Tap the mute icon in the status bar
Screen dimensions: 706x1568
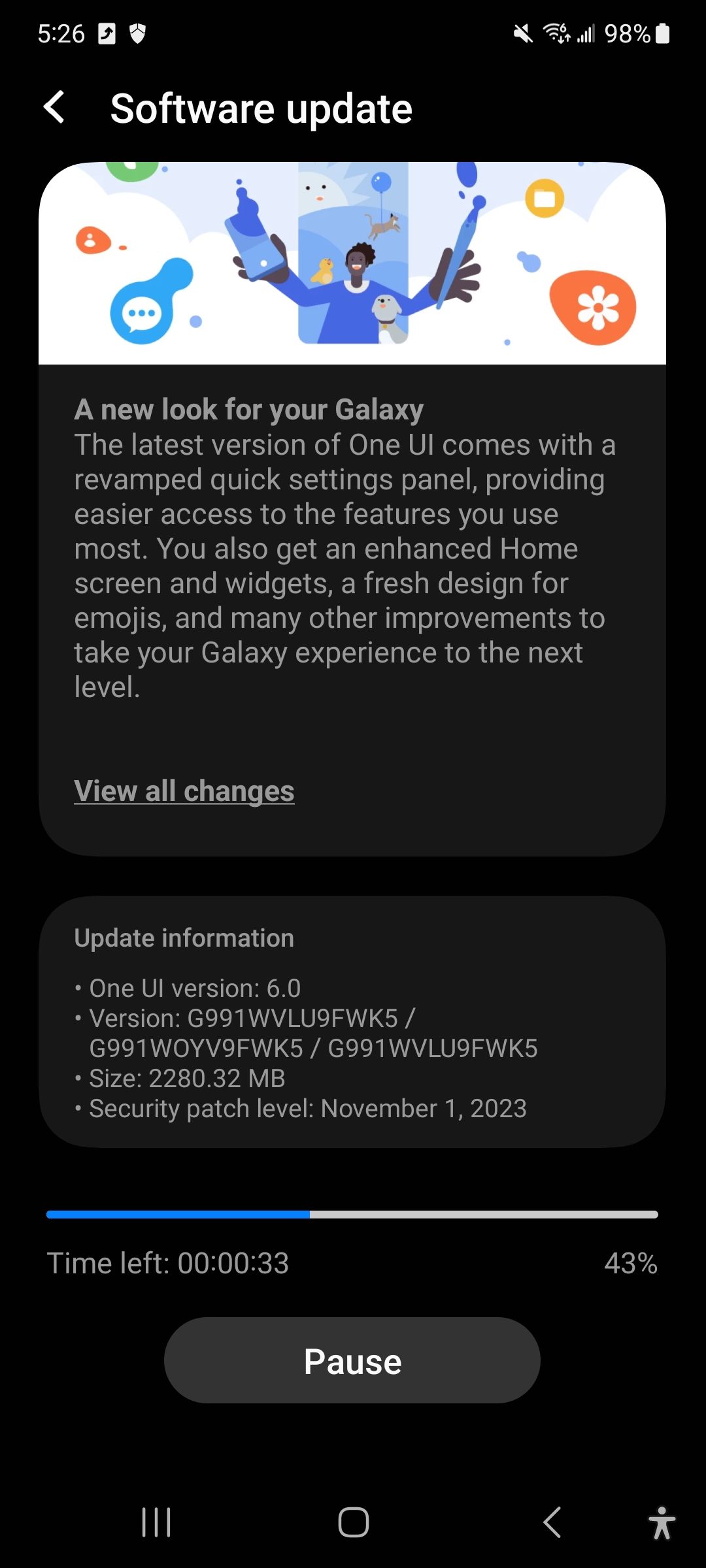(x=522, y=34)
